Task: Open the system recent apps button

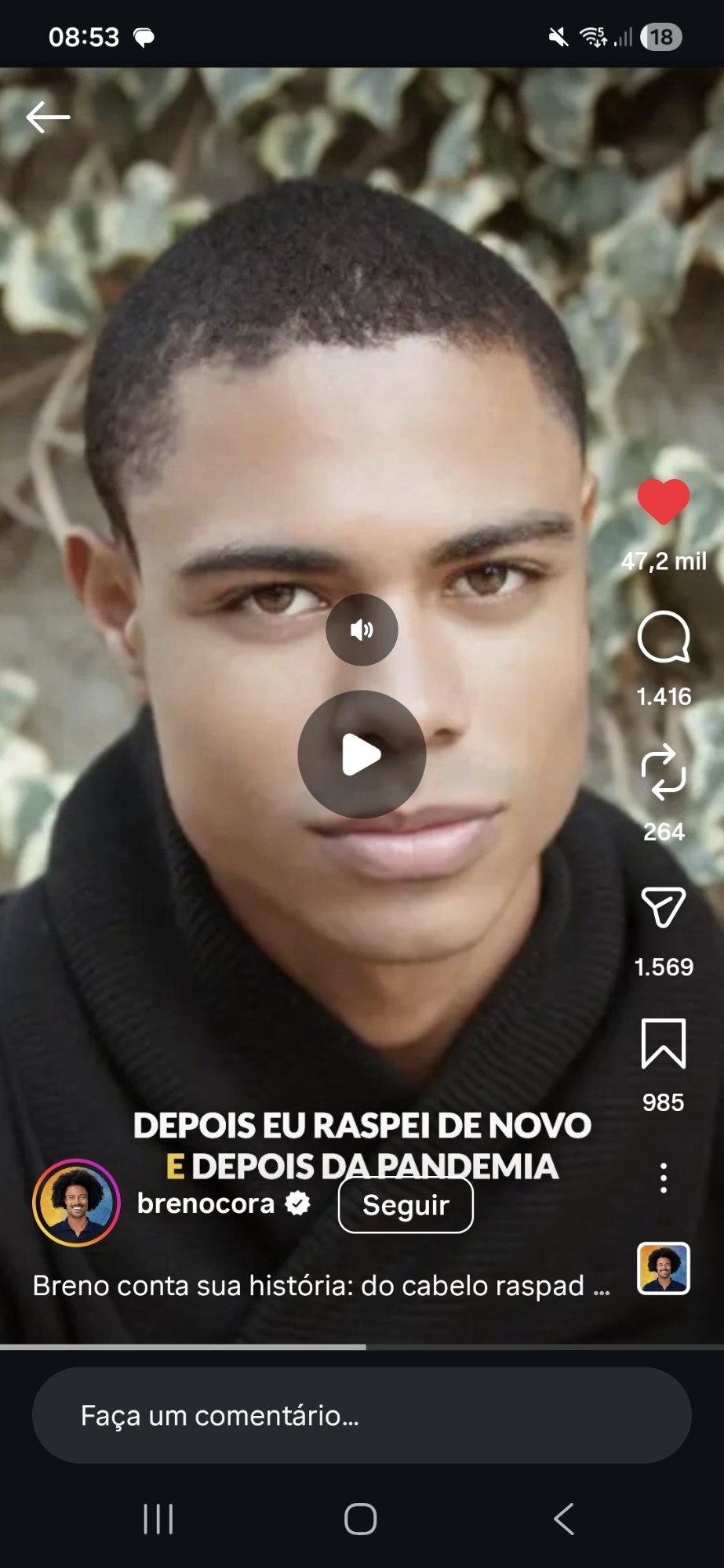Action: point(158,1519)
